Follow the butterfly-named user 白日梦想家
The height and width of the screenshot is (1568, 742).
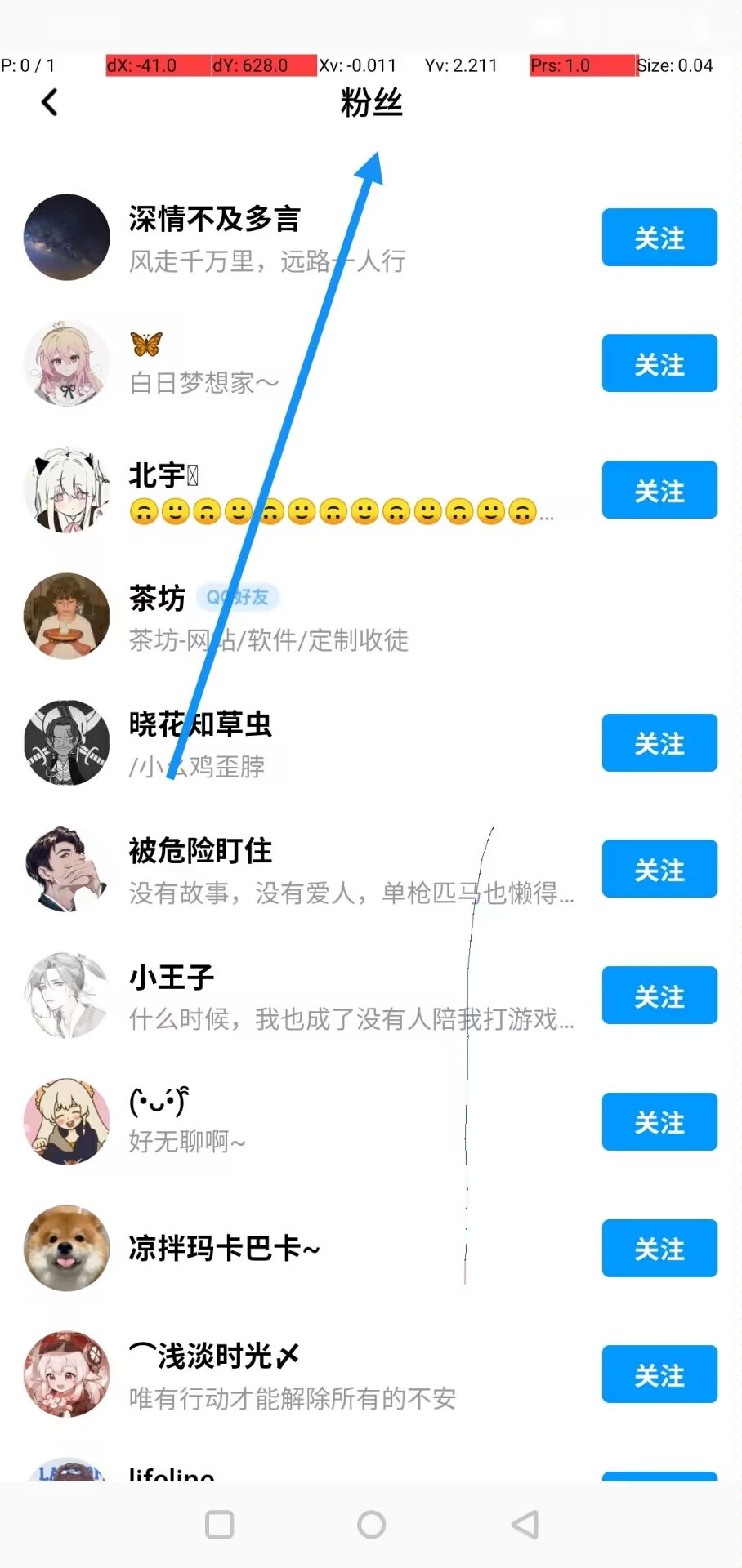click(659, 363)
